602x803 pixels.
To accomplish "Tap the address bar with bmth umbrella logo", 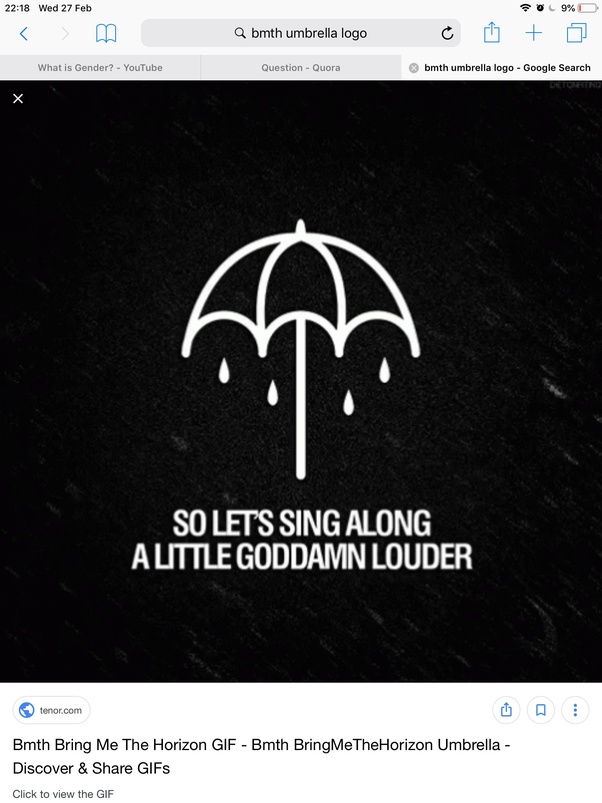I will [300, 33].
